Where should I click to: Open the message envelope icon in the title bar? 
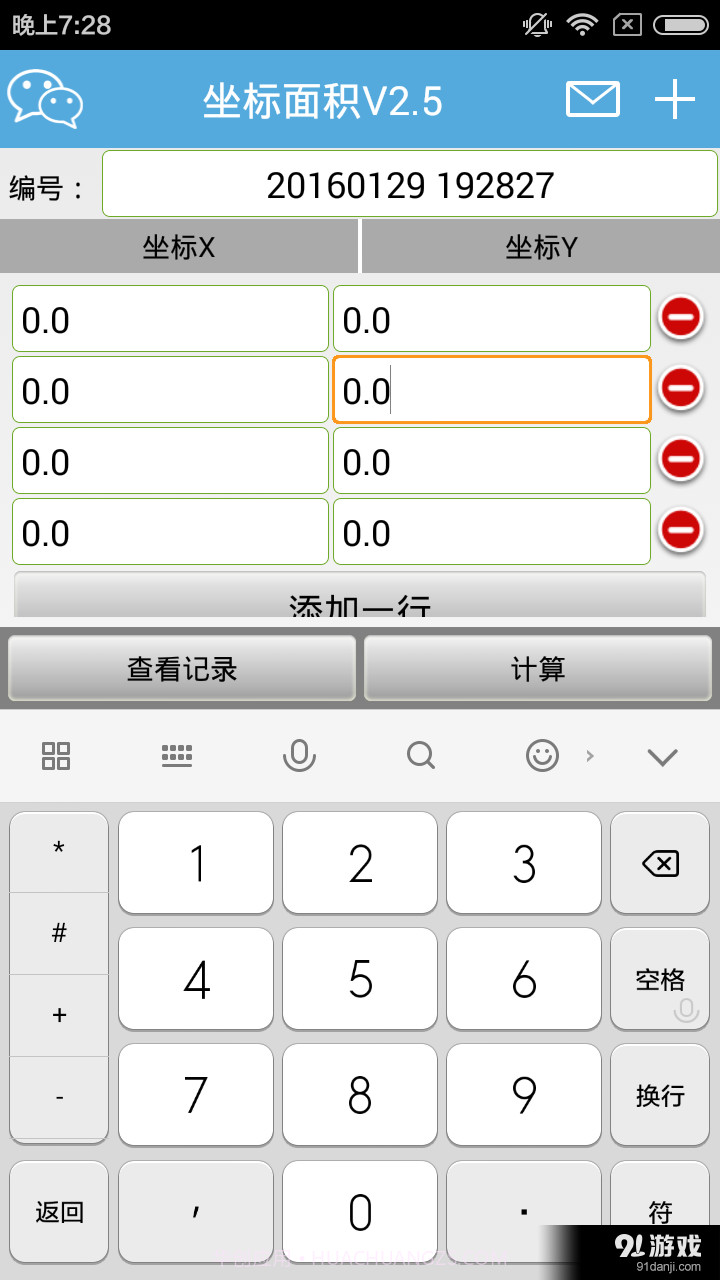coord(592,98)
